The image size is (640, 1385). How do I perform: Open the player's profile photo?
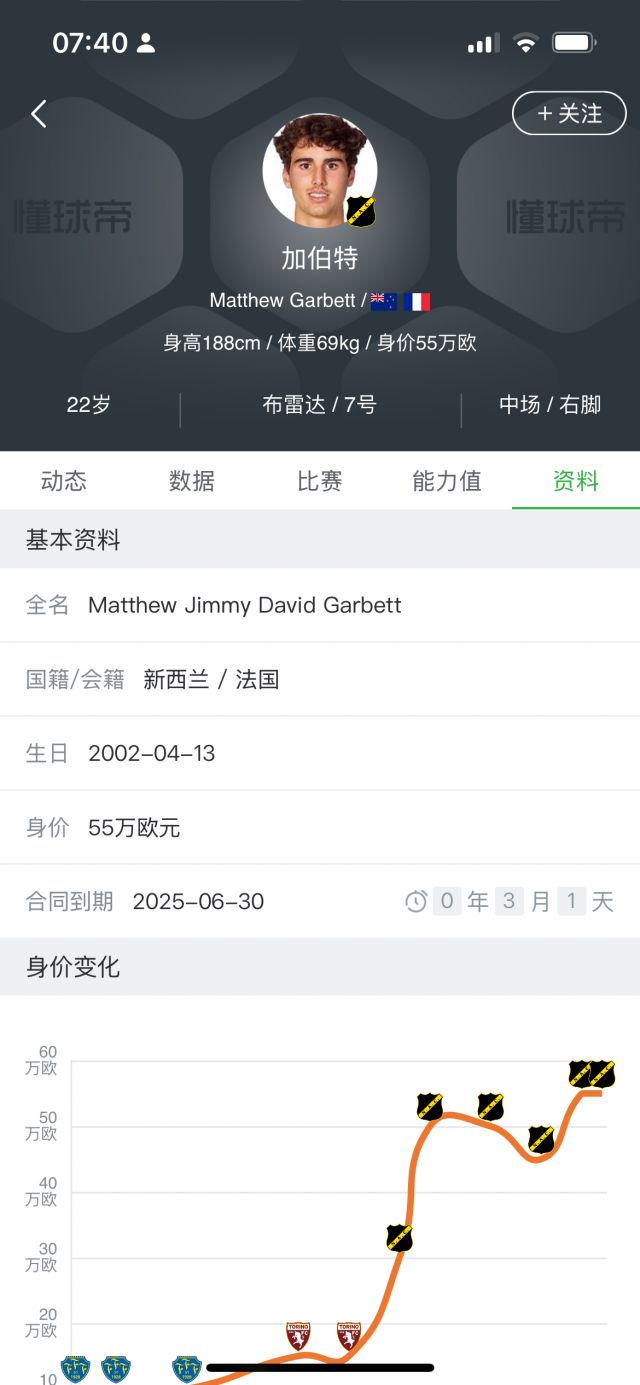click(319, 170)
